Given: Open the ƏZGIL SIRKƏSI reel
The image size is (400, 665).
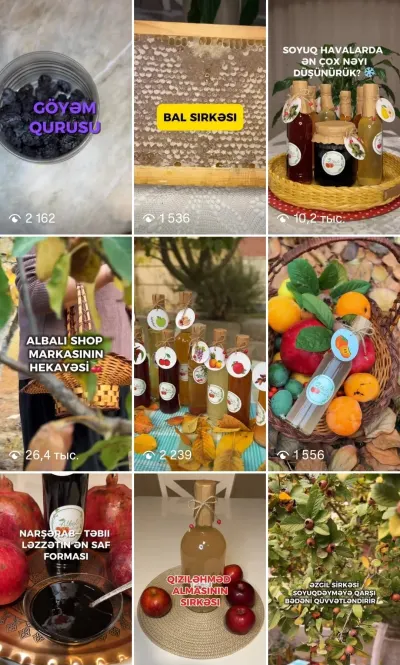Looking at the screenshot, I should pyautogui.click(x=334, y=569).
